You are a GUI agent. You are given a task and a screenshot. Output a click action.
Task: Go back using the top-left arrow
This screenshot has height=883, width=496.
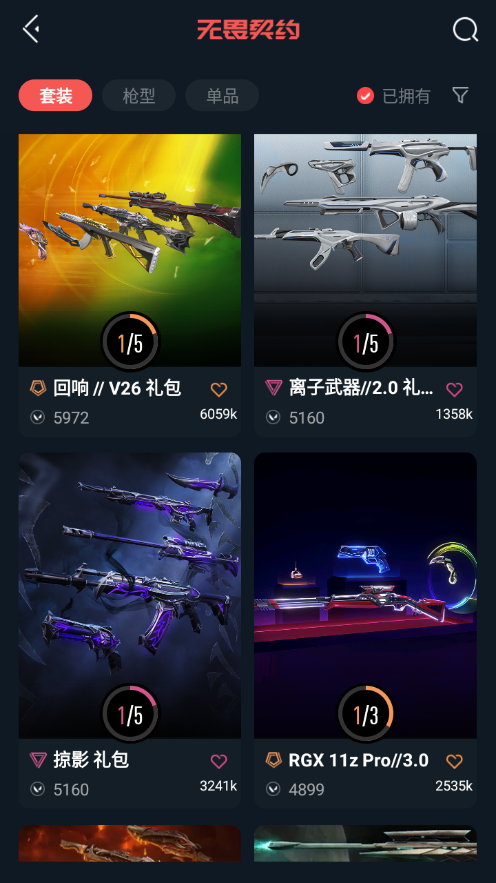(32, 29)
